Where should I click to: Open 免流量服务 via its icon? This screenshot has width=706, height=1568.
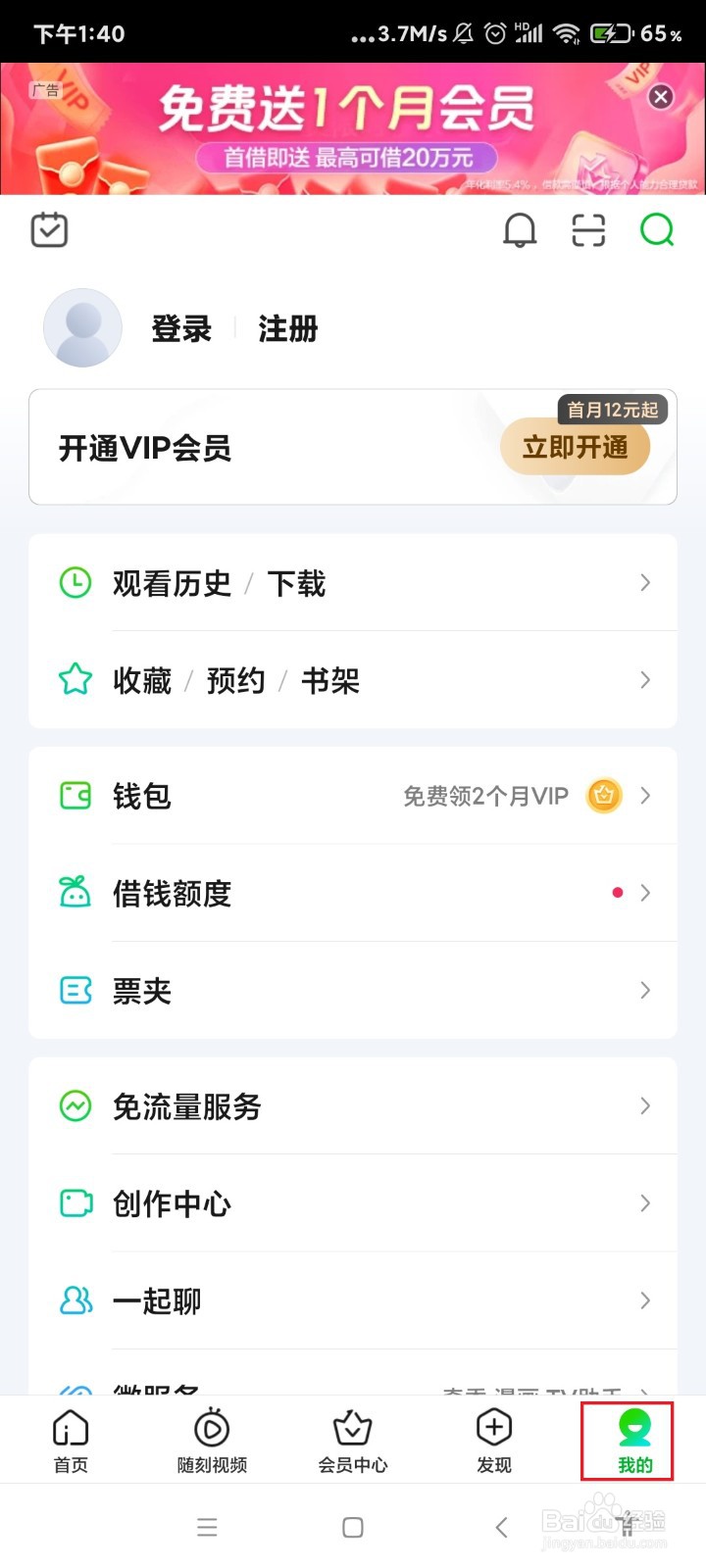74,1105
